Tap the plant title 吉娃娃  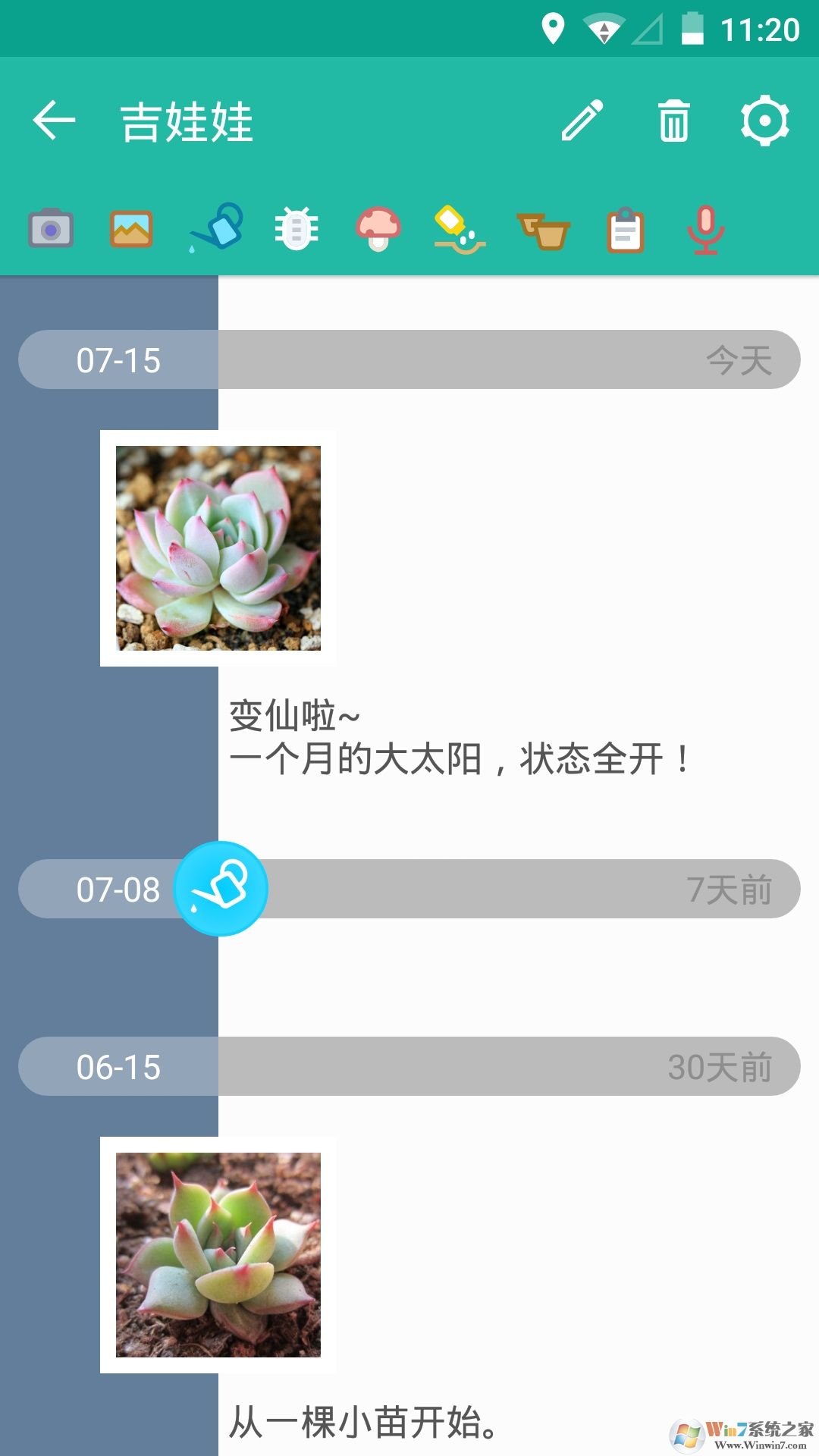click(x=186, y=121)
